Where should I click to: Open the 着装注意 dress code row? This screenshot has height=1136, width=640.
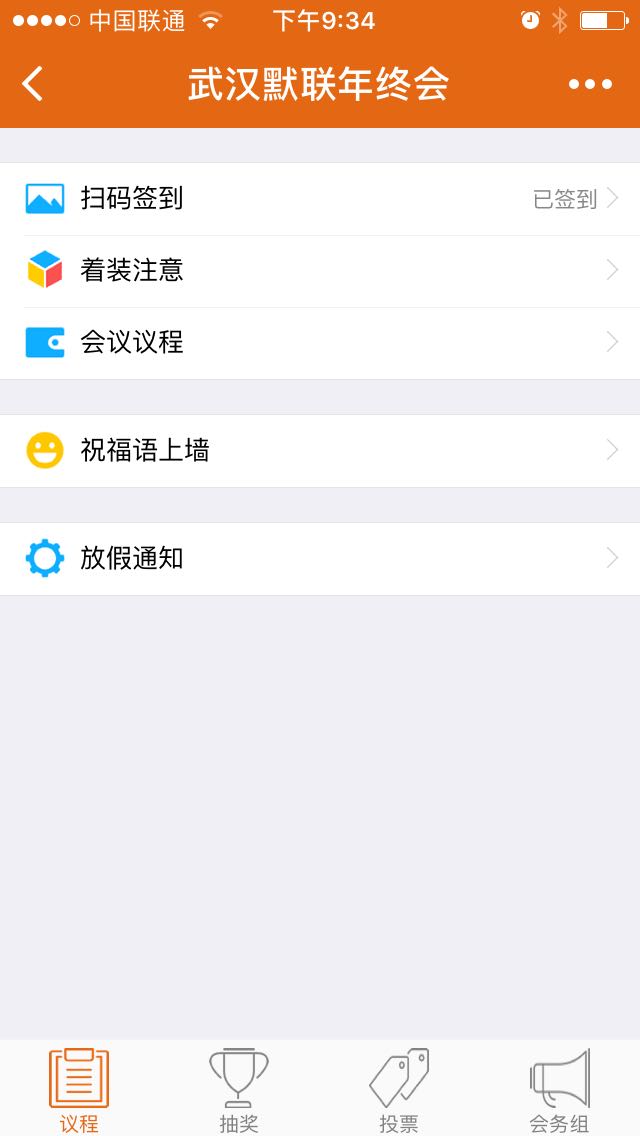tap(320, 271)
